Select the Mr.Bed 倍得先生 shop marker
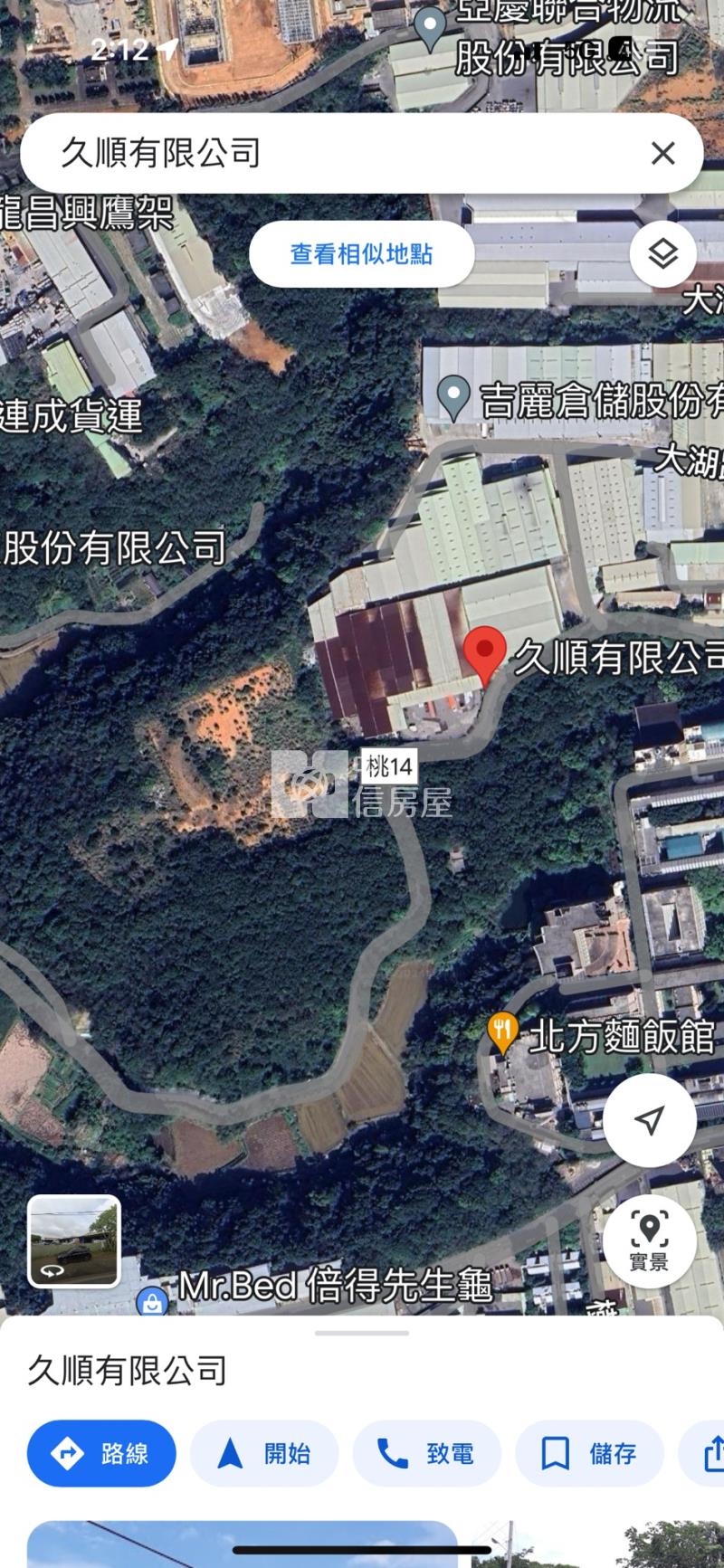The width and height of the screenshot is (724, 1568). point(152,1300)
